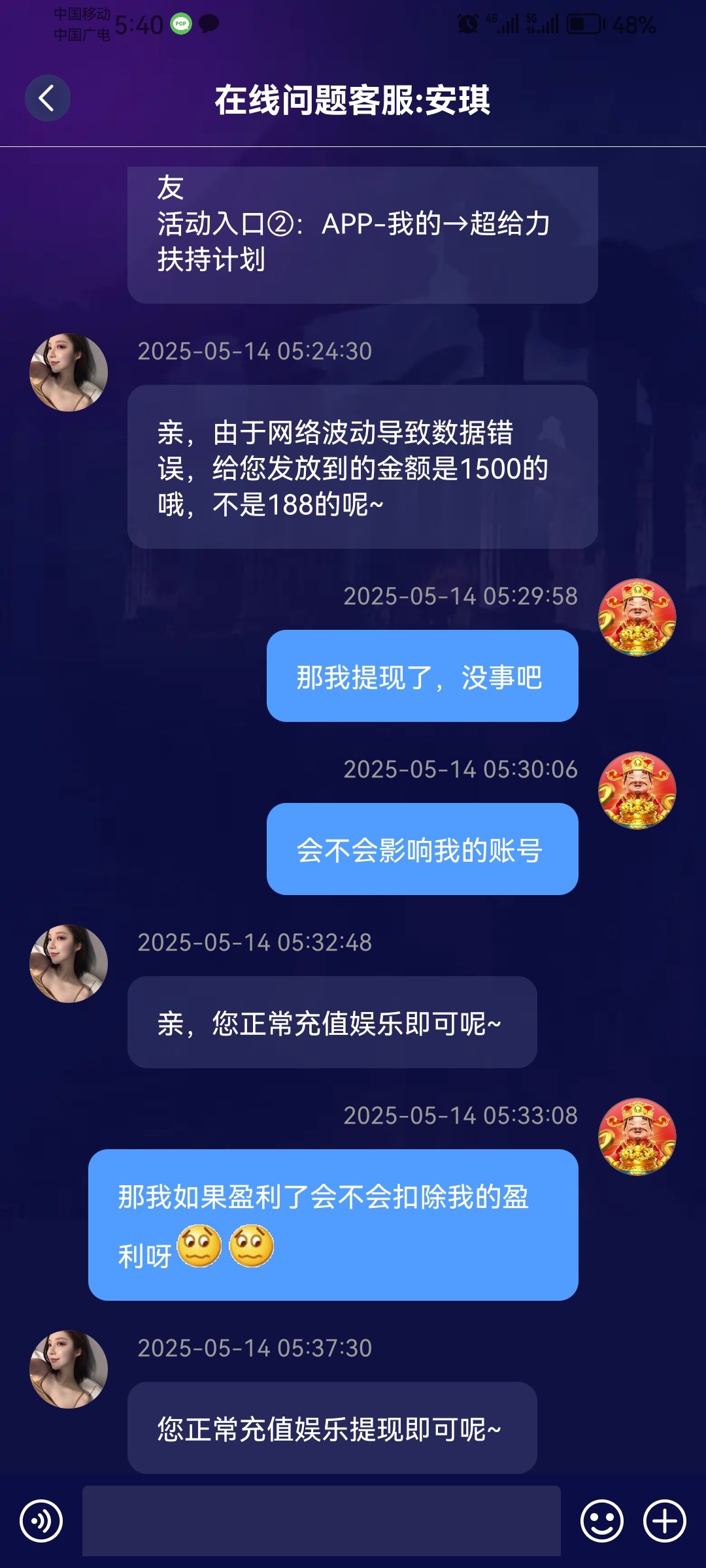Open the emoji picker
This screenshot has height=1568, width=706.
601,1521
